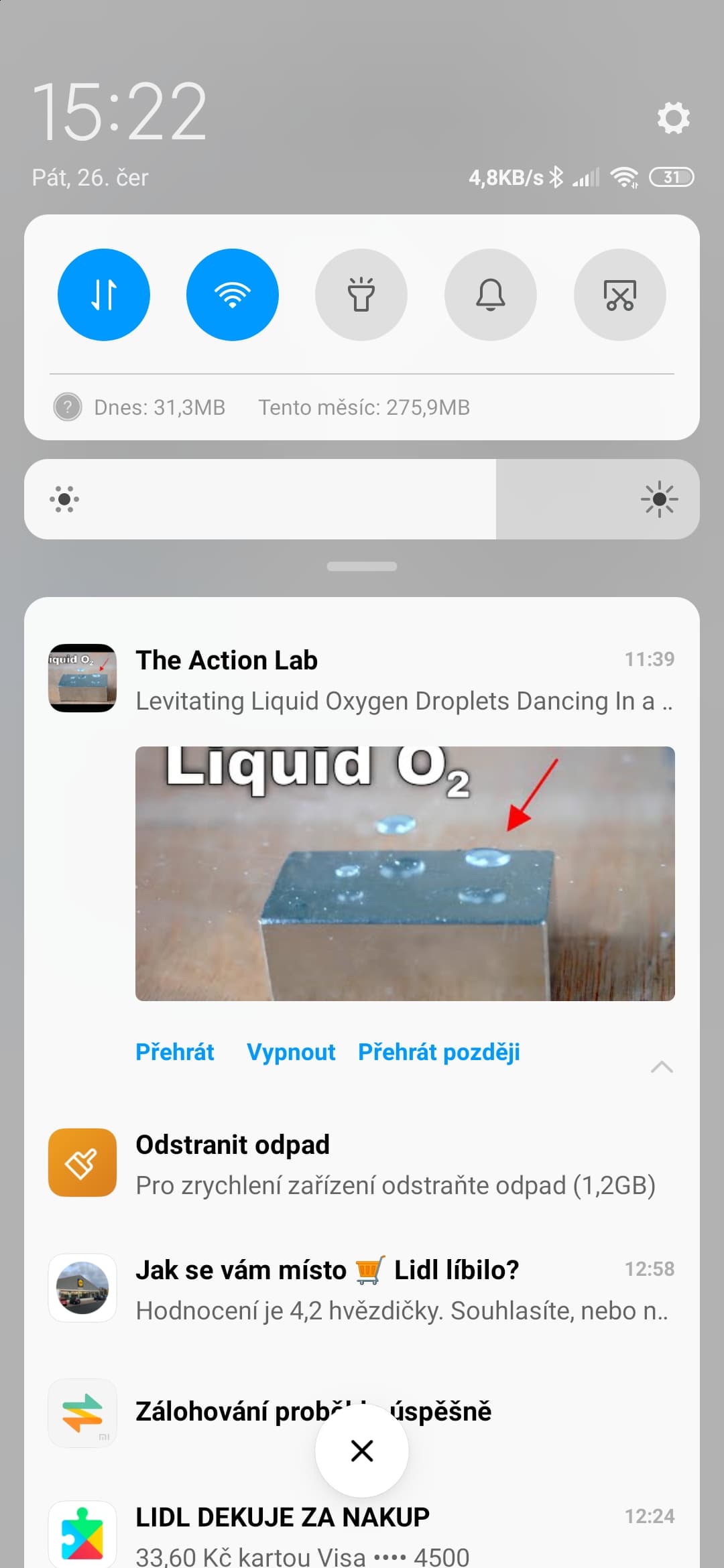Screen dimensions: 724x1568
Task: Dismiss all notifications with X button
Action: (x=362, y=1451)
